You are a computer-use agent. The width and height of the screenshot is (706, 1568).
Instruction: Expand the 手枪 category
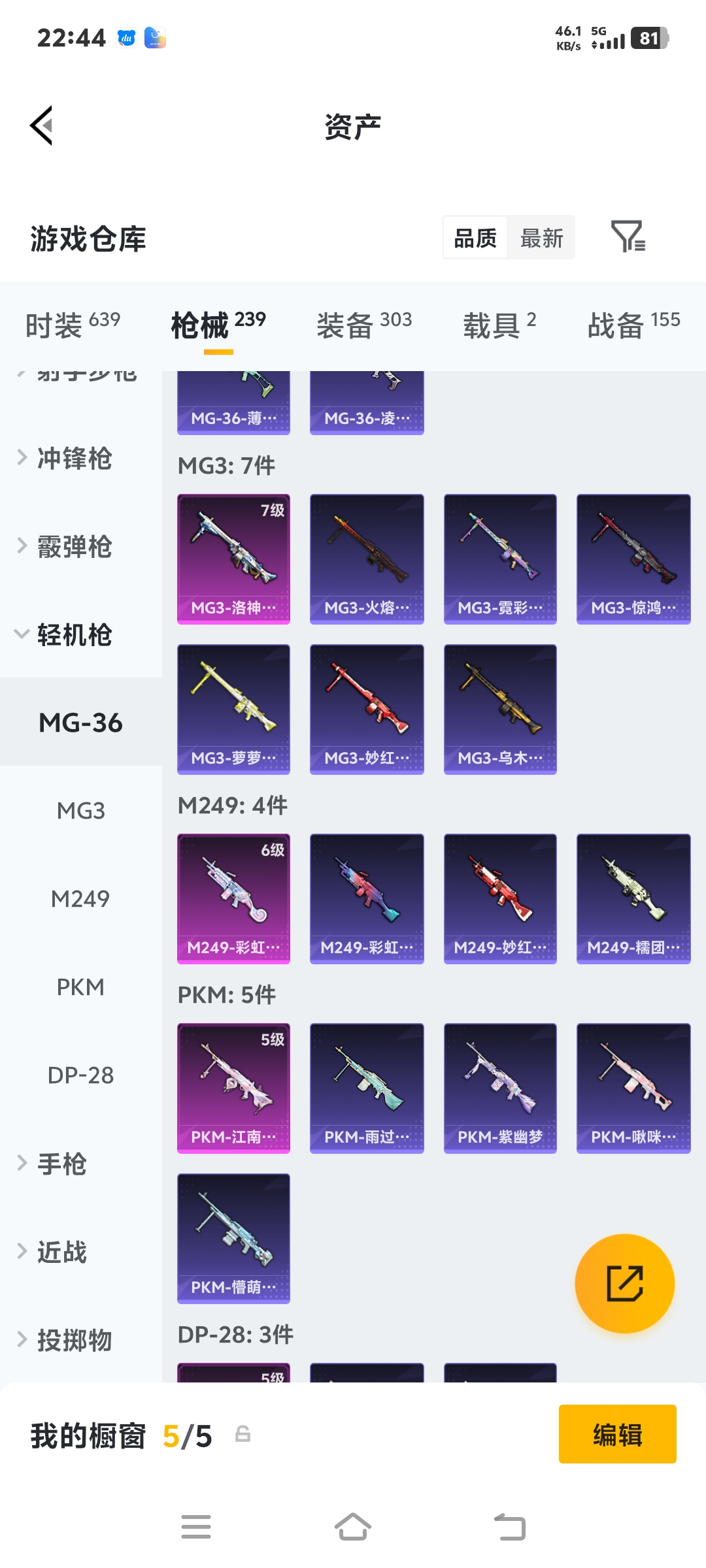pos(61,1164)
